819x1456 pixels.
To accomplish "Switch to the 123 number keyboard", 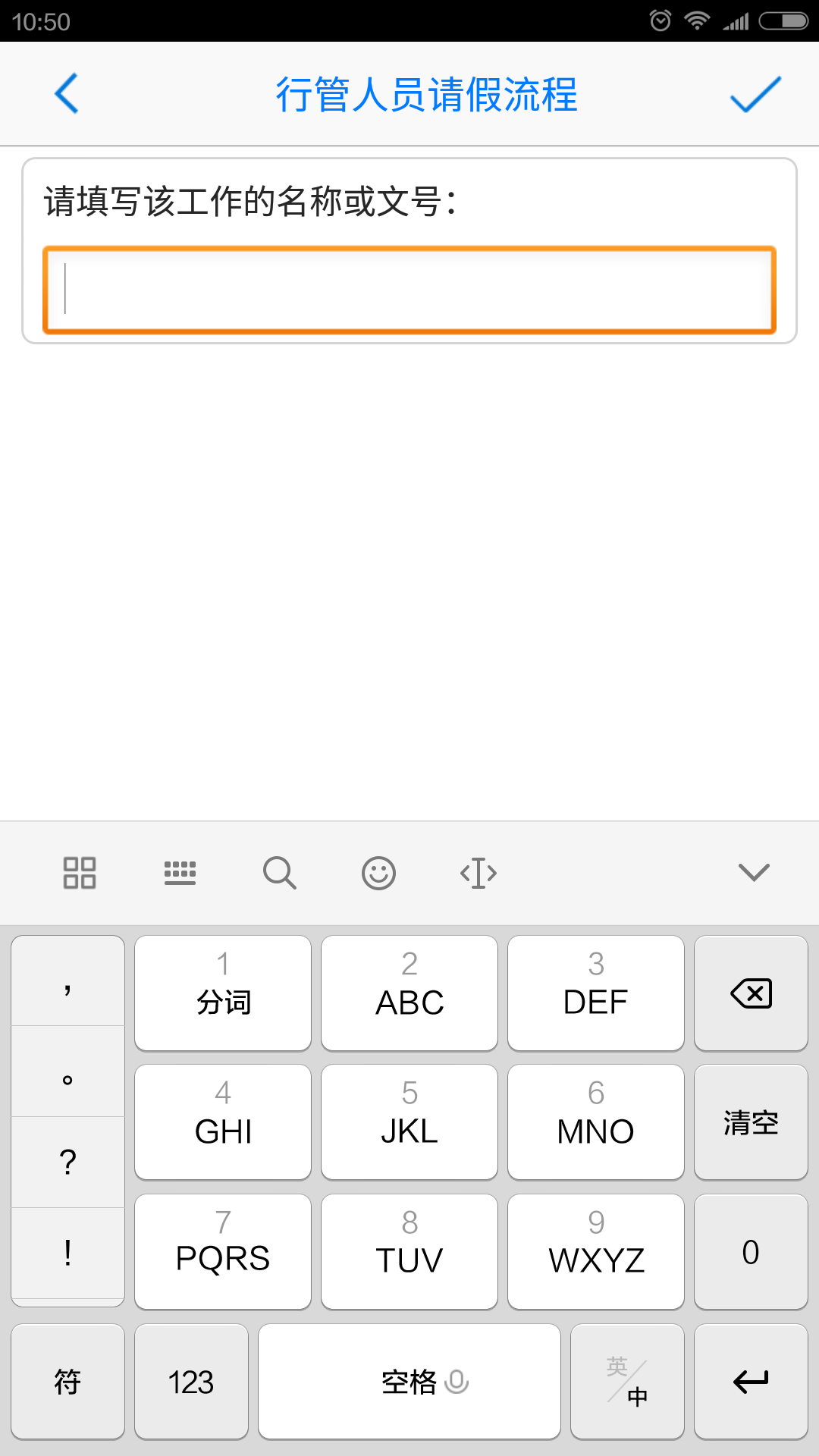I will click(191, 1382).
